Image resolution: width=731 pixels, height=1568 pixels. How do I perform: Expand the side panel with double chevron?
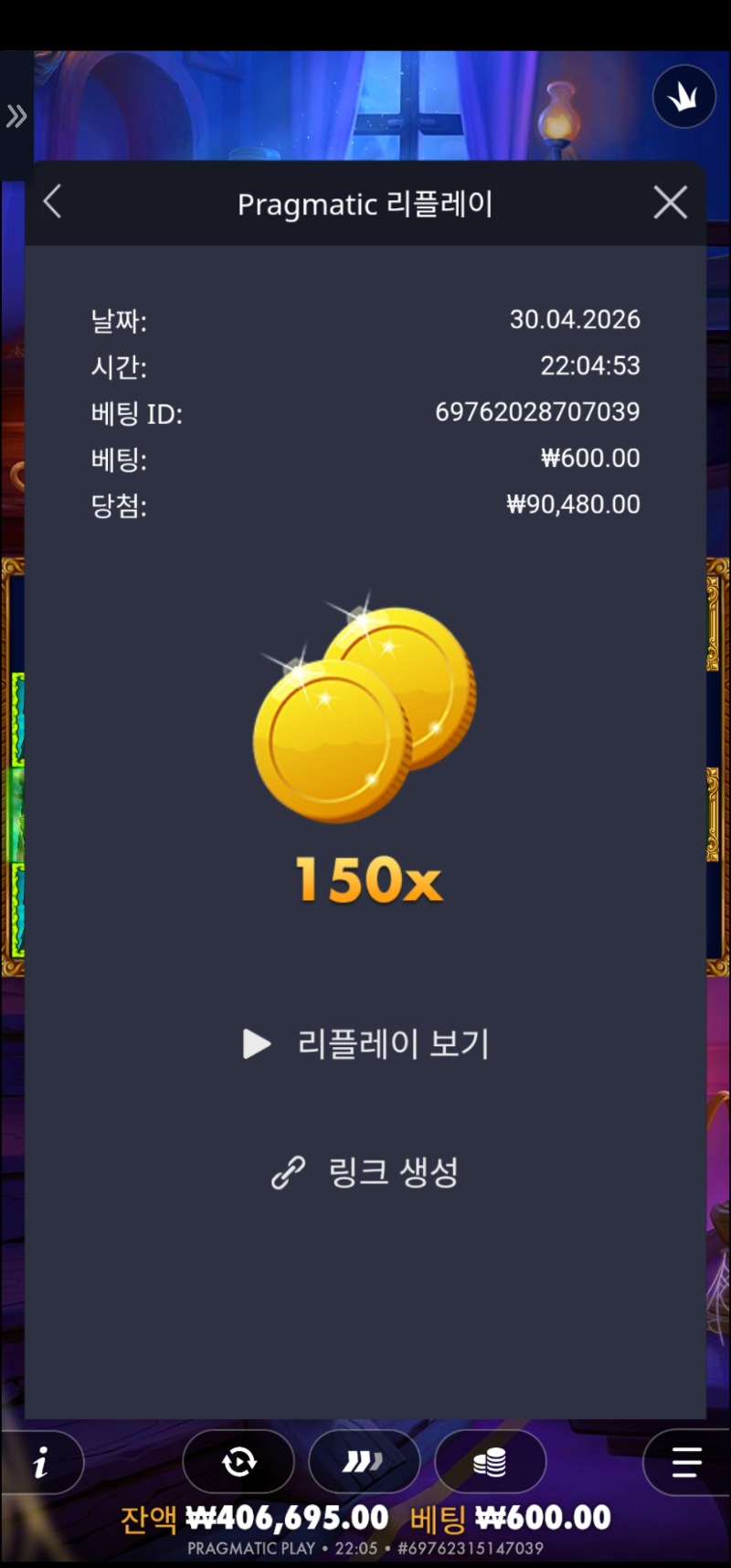pos(16,116)
